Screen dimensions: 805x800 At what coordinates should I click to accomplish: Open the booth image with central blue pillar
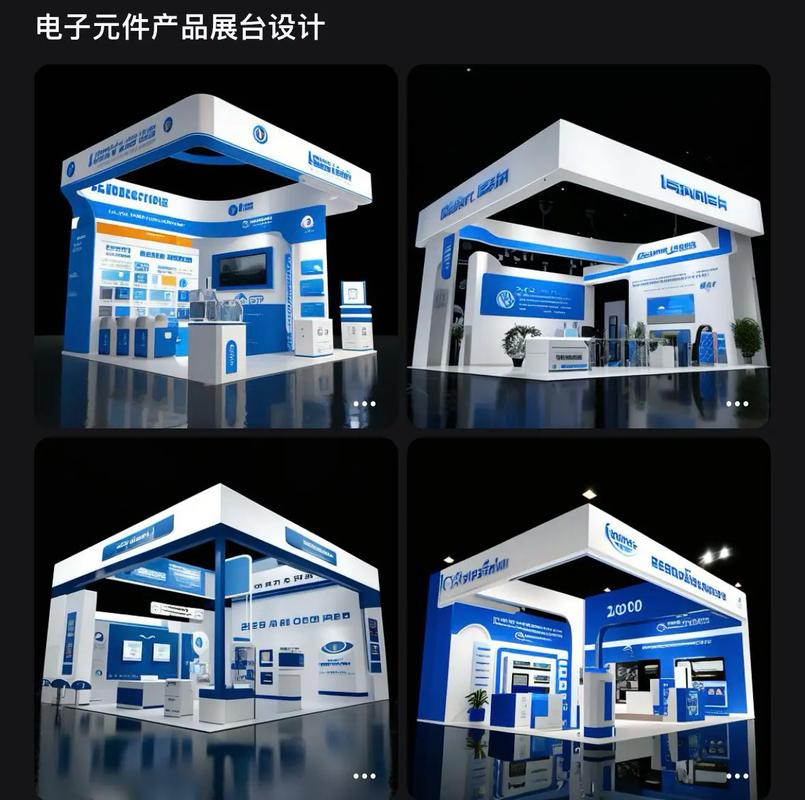click(x=216, y=610)
